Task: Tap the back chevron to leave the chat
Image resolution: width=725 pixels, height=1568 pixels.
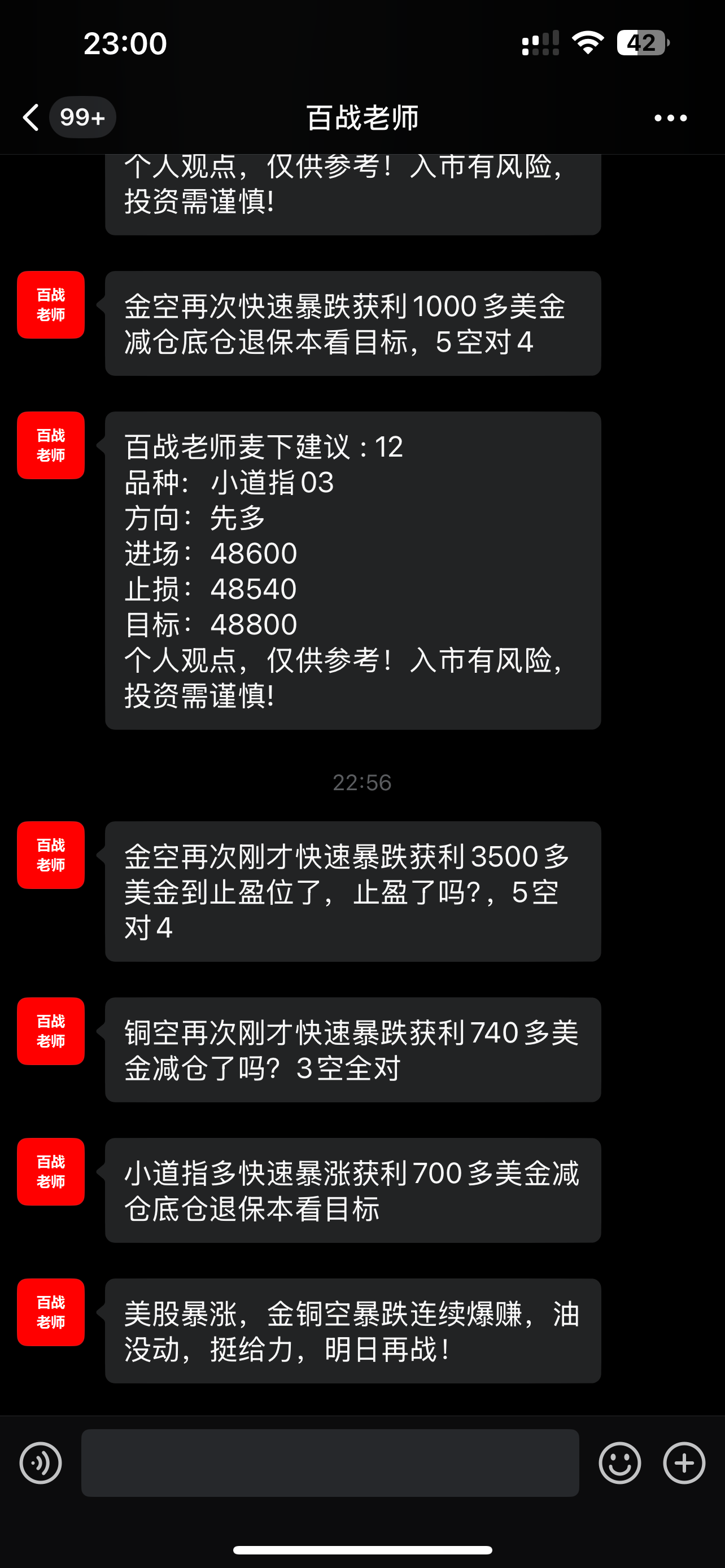Action: point(31,117)
